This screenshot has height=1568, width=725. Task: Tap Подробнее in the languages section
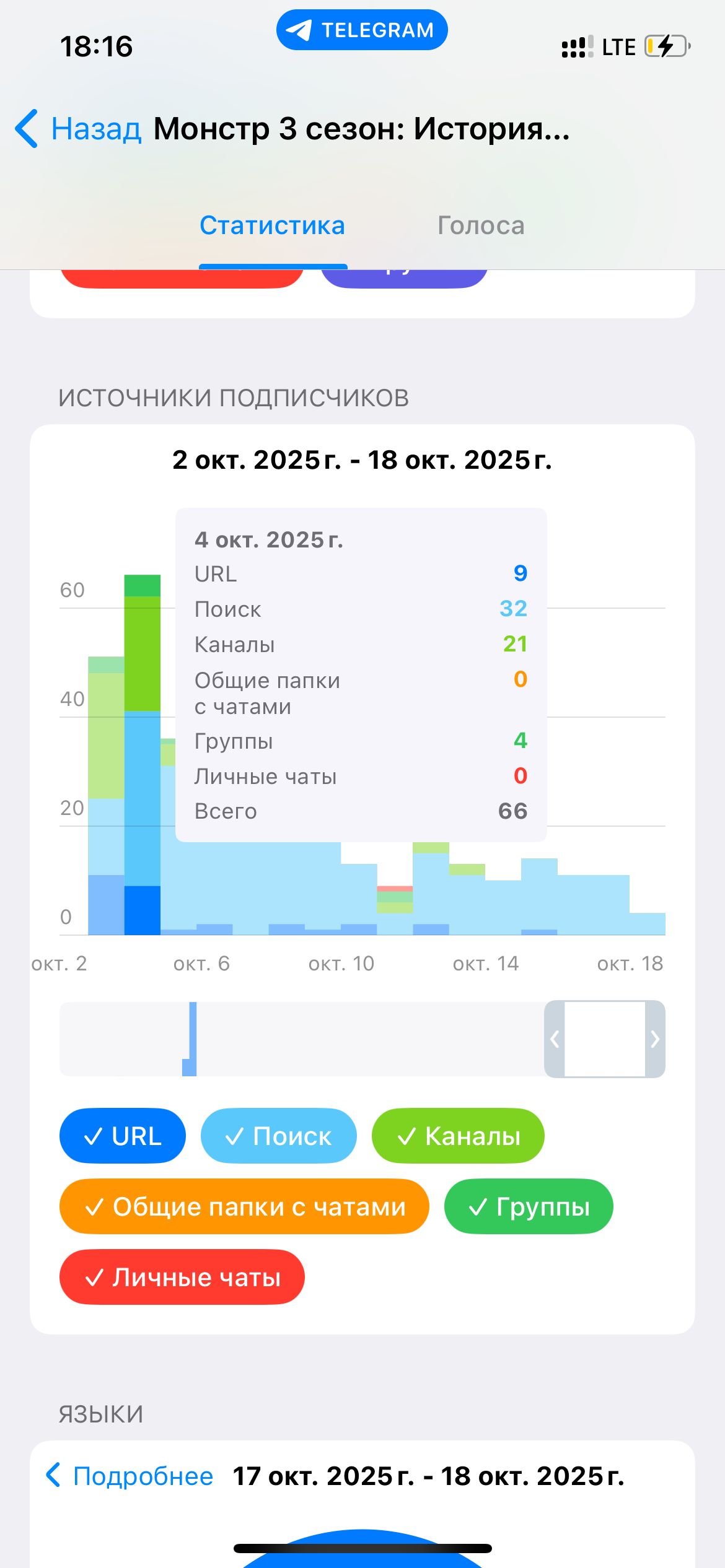tap(130, 1476)
